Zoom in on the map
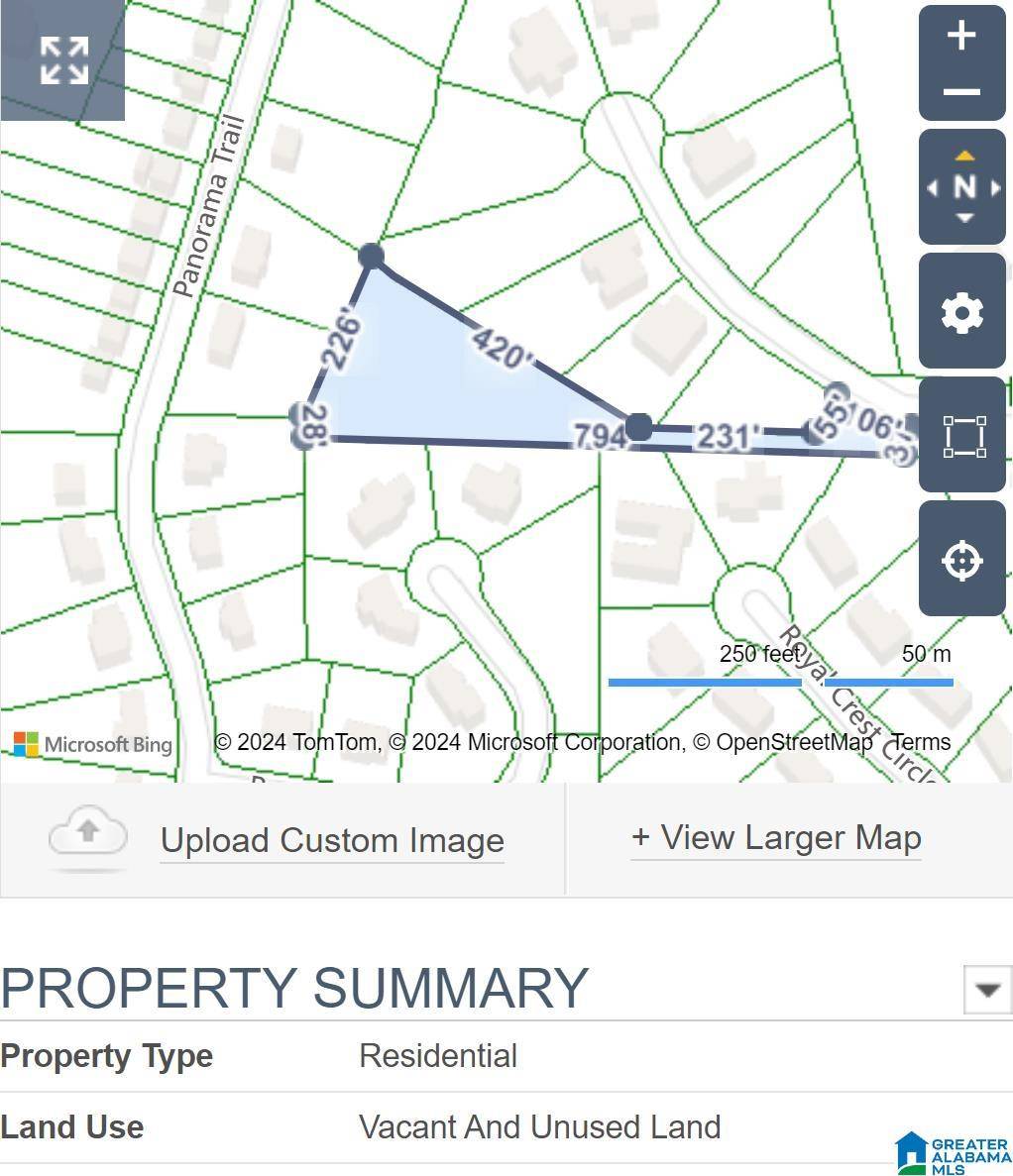 pyautogui.click(x=961, y=36)
